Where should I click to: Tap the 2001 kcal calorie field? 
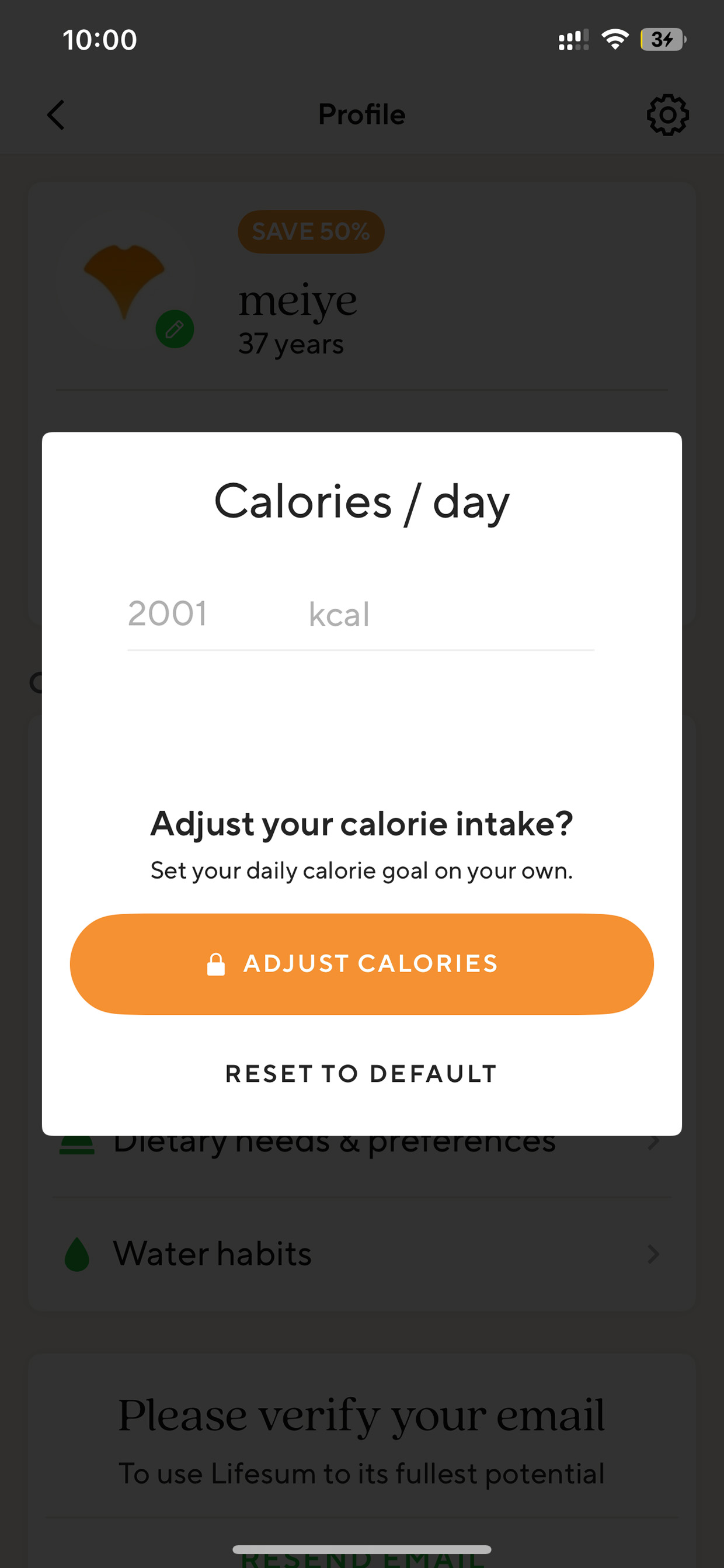(x=361, y=613)
